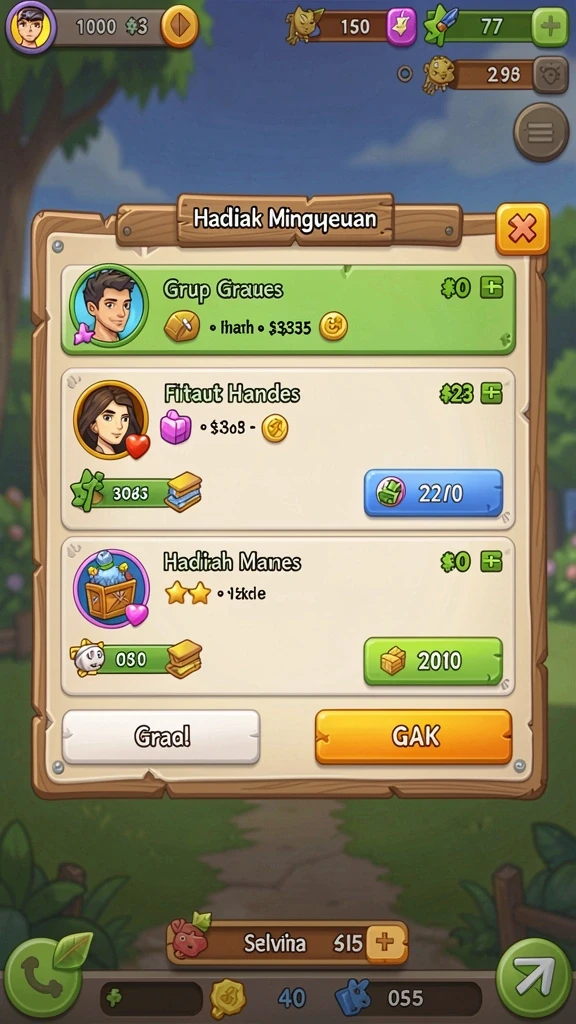Open the green phone button
Viewport: 576px width, 1024px height.
tap(44, 977)
